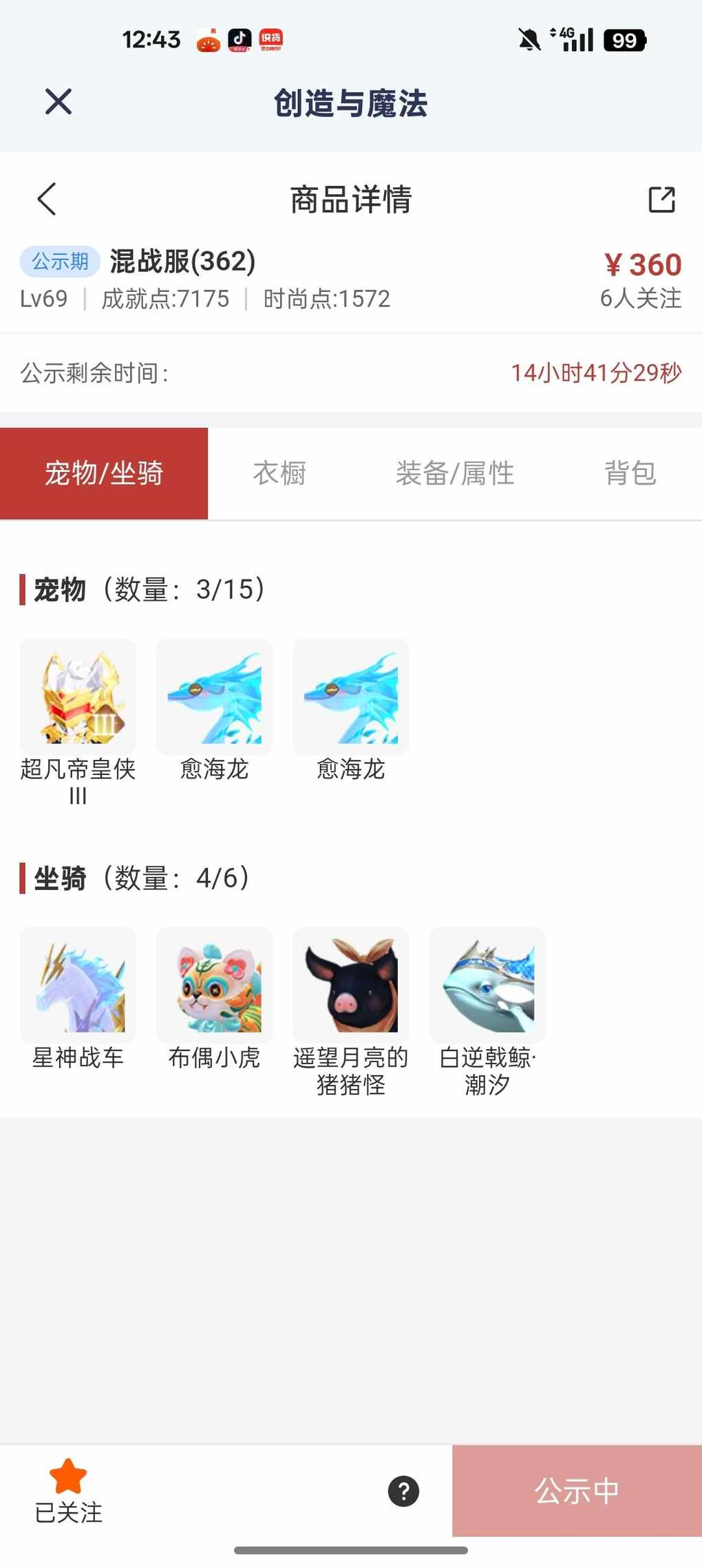Tap the 公示中 button
The width and height of the screenshot is (702, 1568).
tap(577, 1491)
